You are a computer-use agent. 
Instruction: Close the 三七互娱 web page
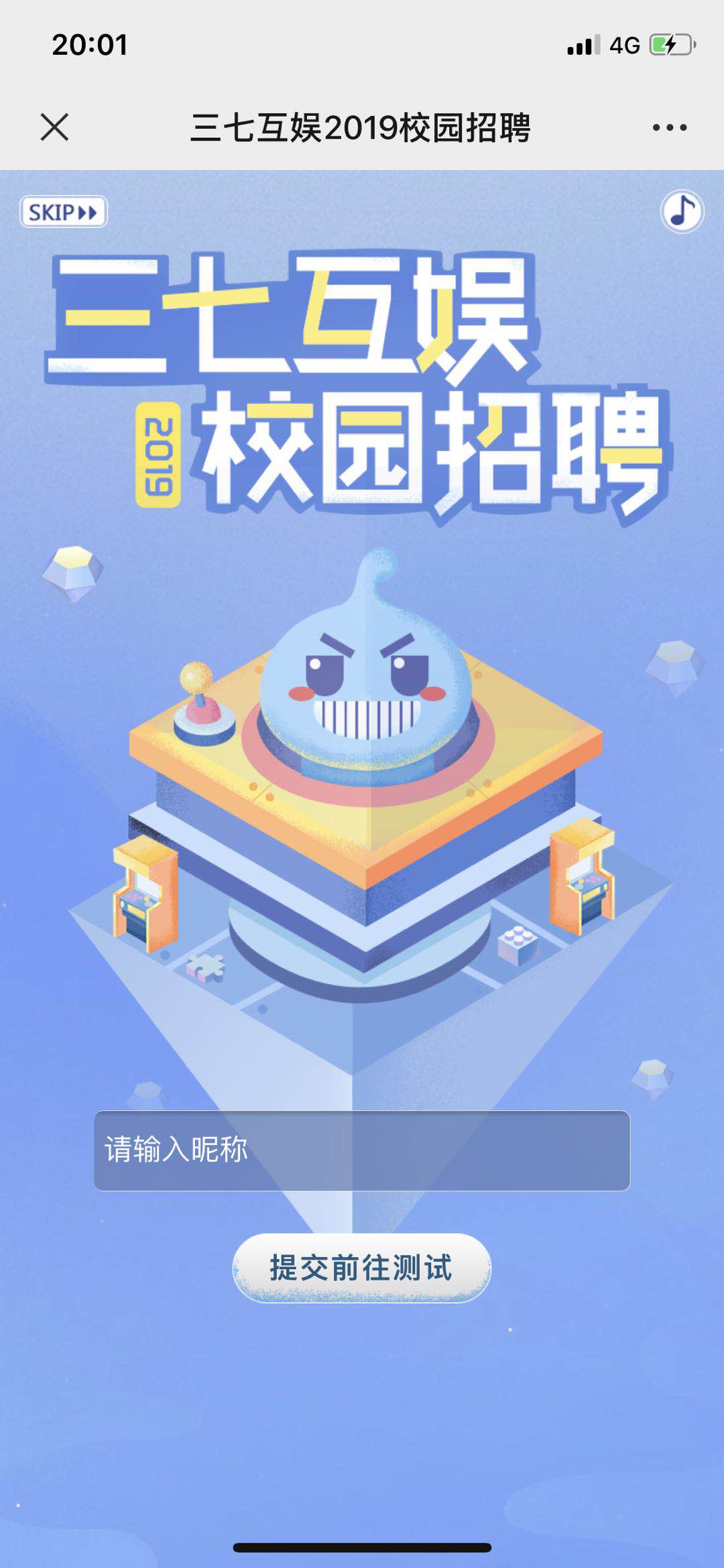(x=54, y=127)
